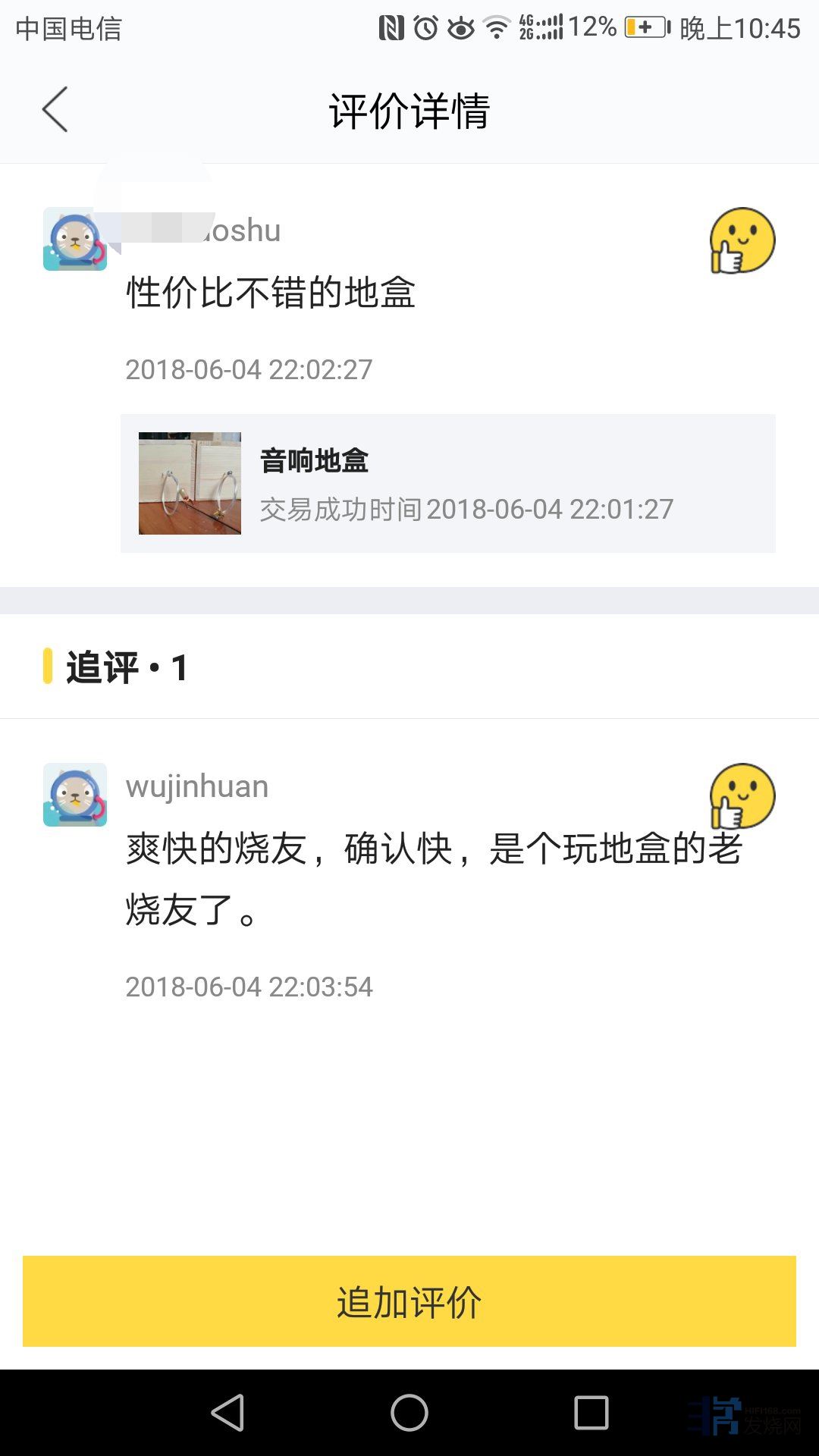Open the recent apps overview

point(591,1413)
